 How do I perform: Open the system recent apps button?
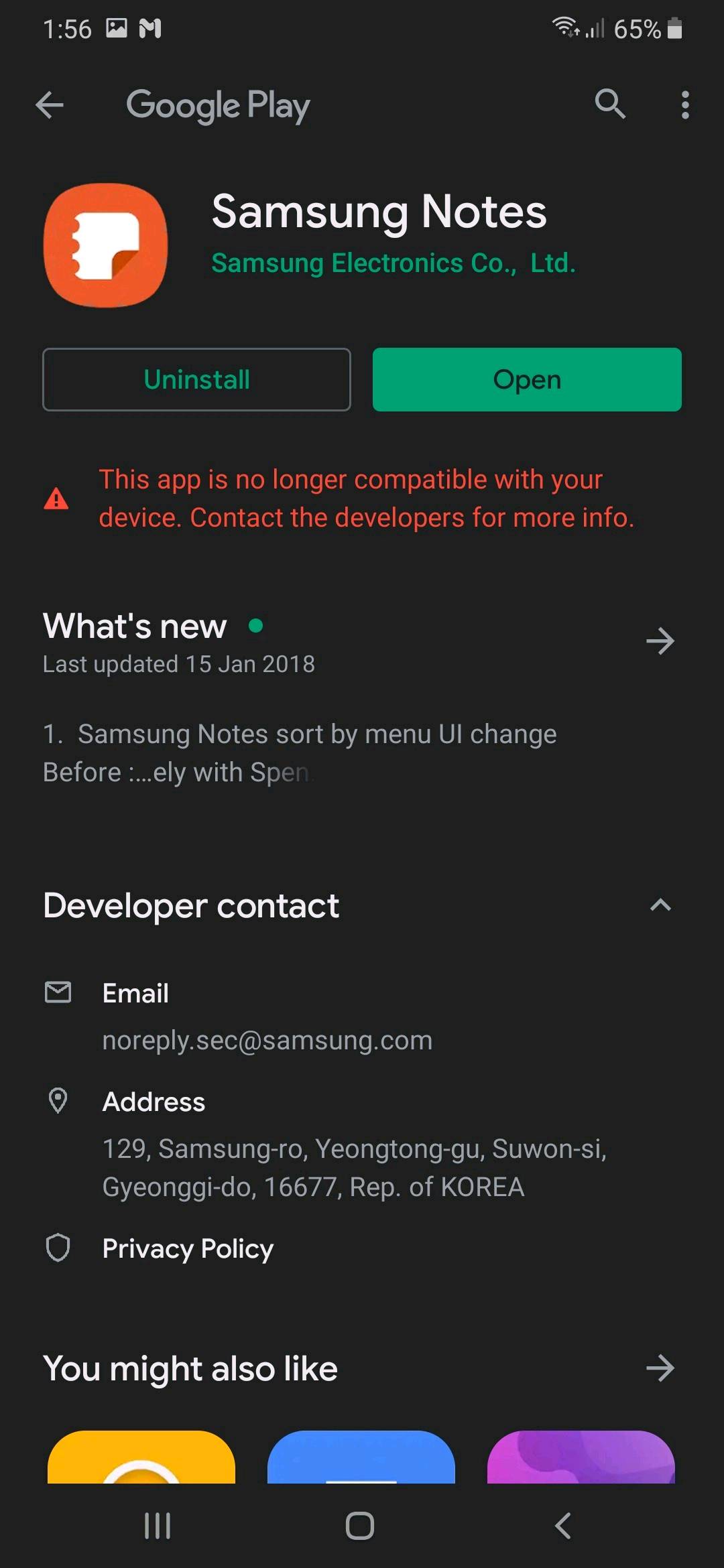click(x=158, y=1526)
